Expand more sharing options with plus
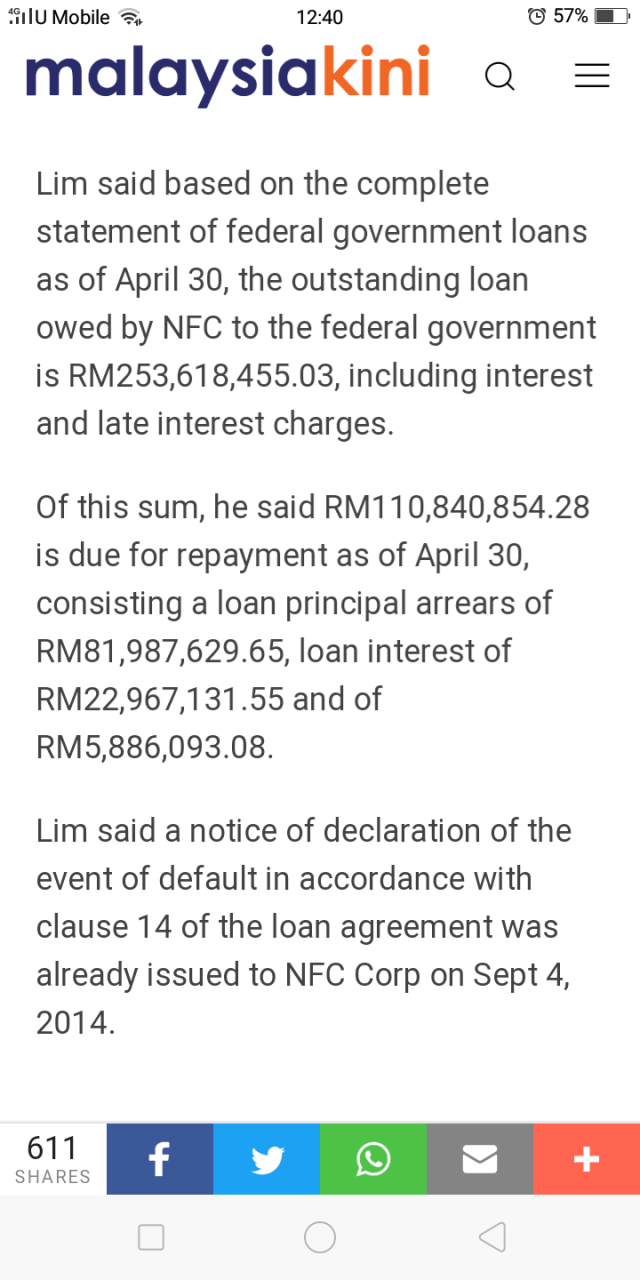The image size is (640, 1280). pyautogui.click(x=586, y=1159)
